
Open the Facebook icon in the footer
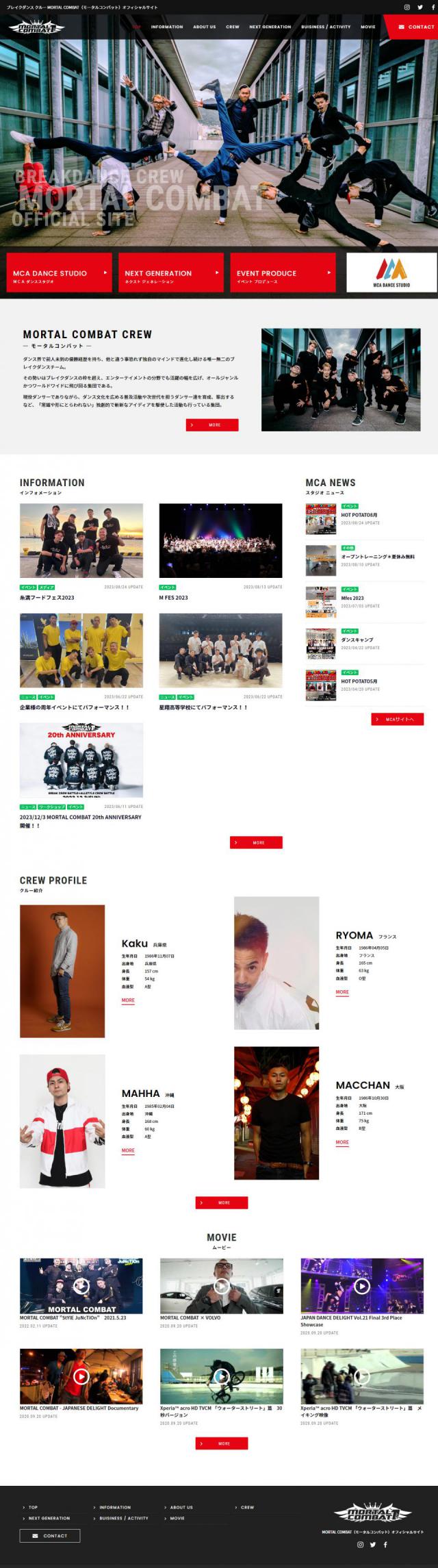(385, 1545)
